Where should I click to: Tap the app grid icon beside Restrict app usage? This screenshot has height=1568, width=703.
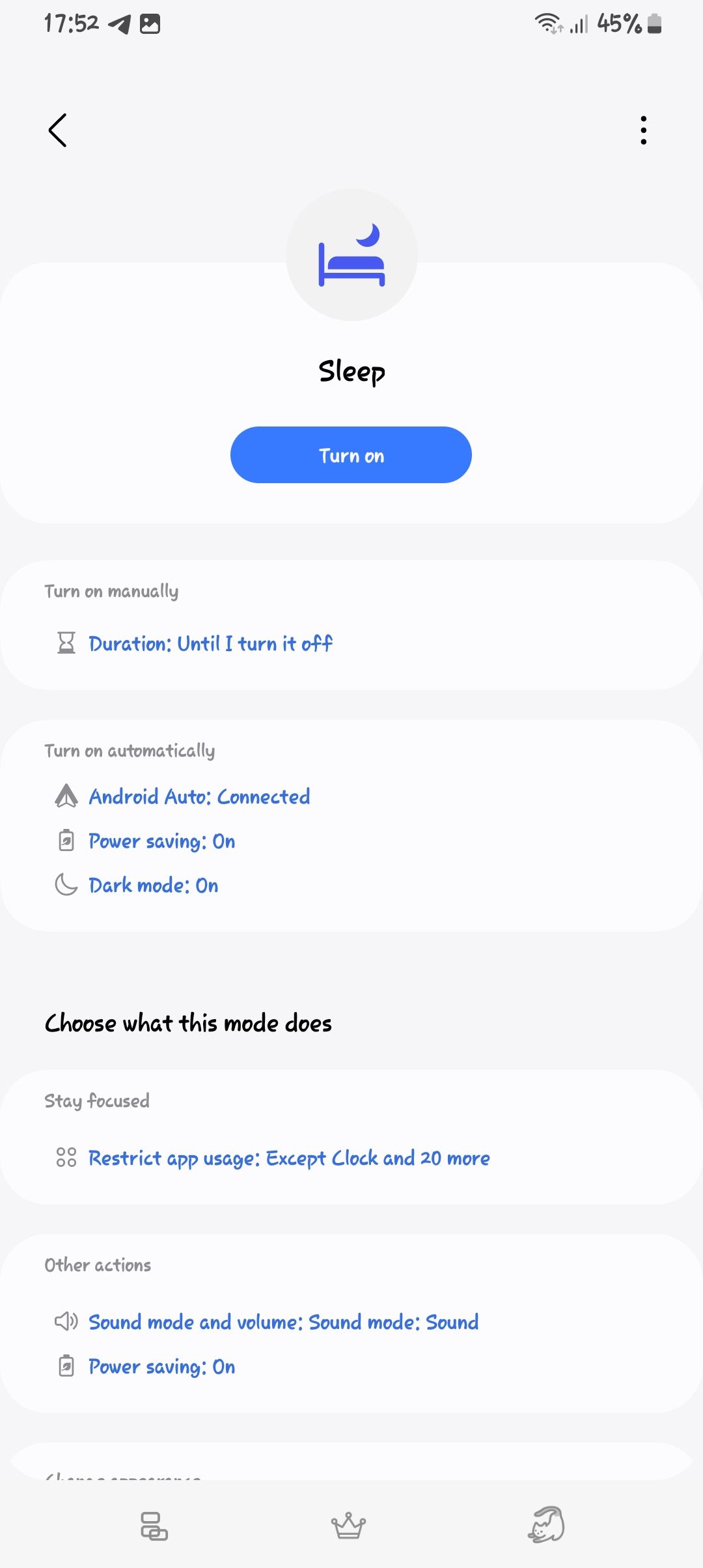point(66,1158)
